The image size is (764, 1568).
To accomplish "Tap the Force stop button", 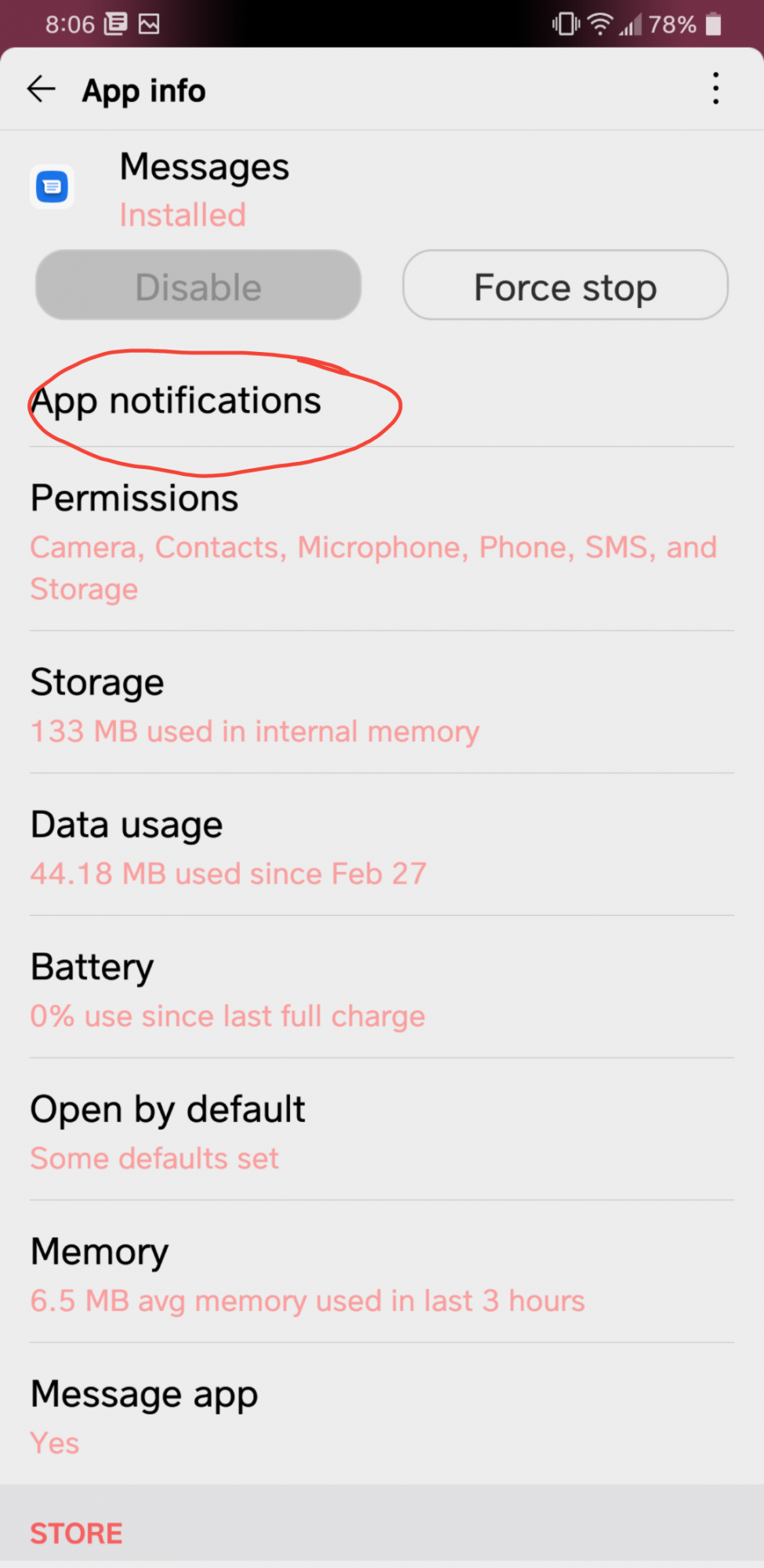I will [x=565, y=285].
